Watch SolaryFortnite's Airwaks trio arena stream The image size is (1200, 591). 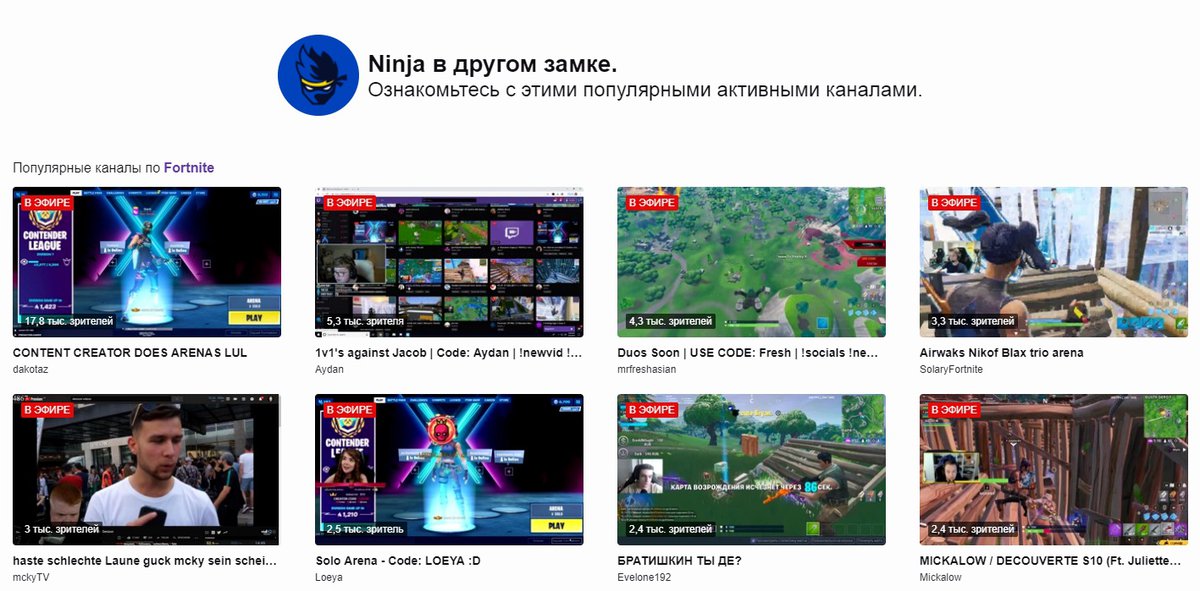click(x=1053, y=262)
